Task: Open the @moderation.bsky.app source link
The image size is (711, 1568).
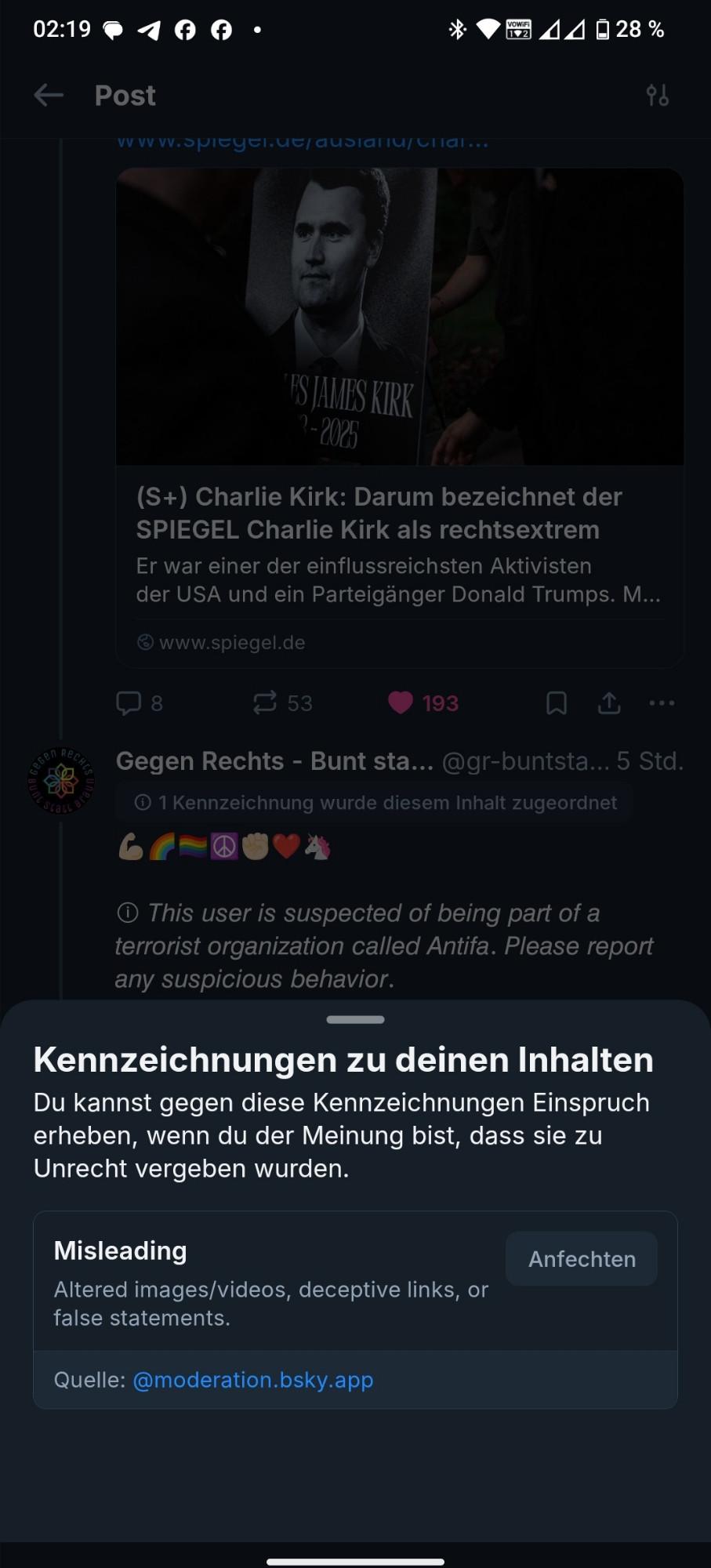Action: [253, 1379]
